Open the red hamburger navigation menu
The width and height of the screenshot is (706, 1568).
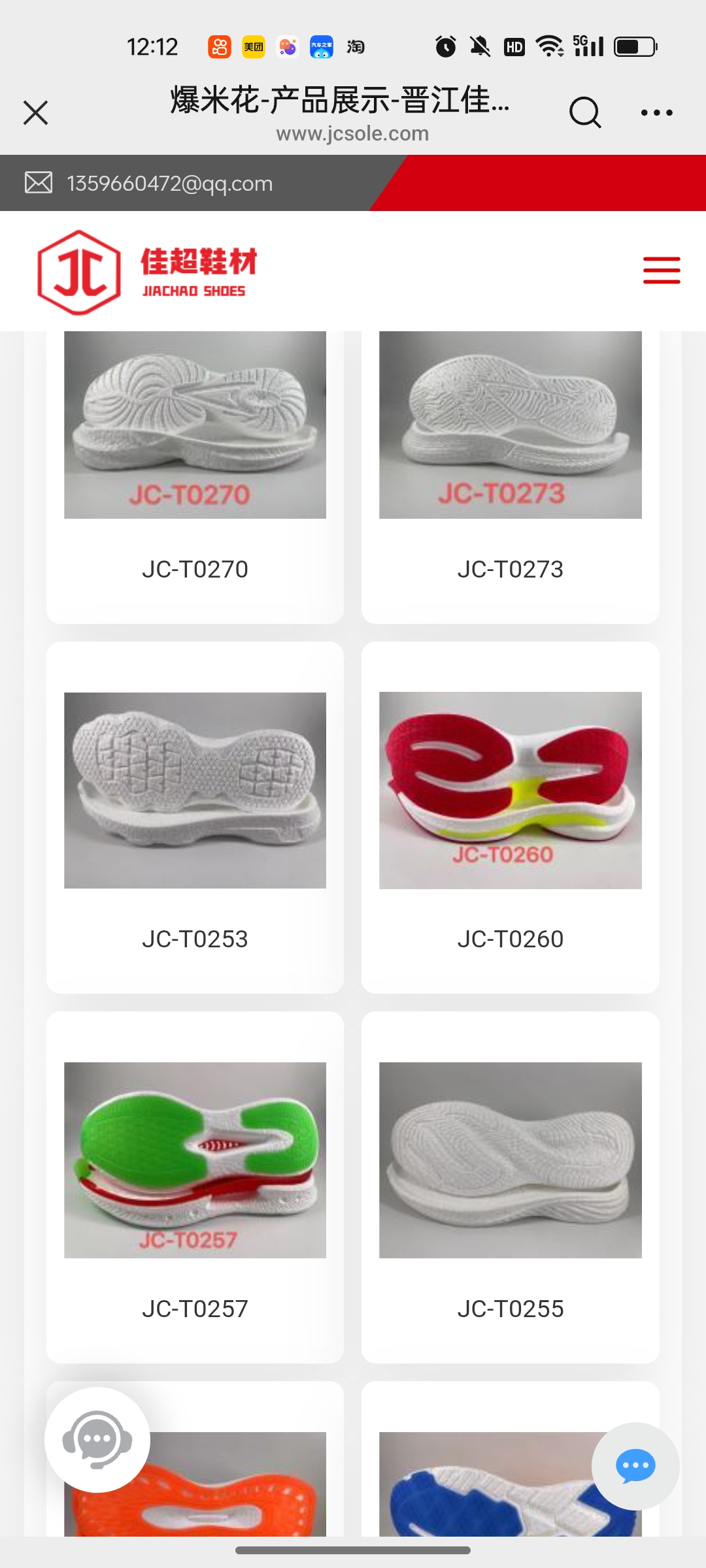click(661, 270)
